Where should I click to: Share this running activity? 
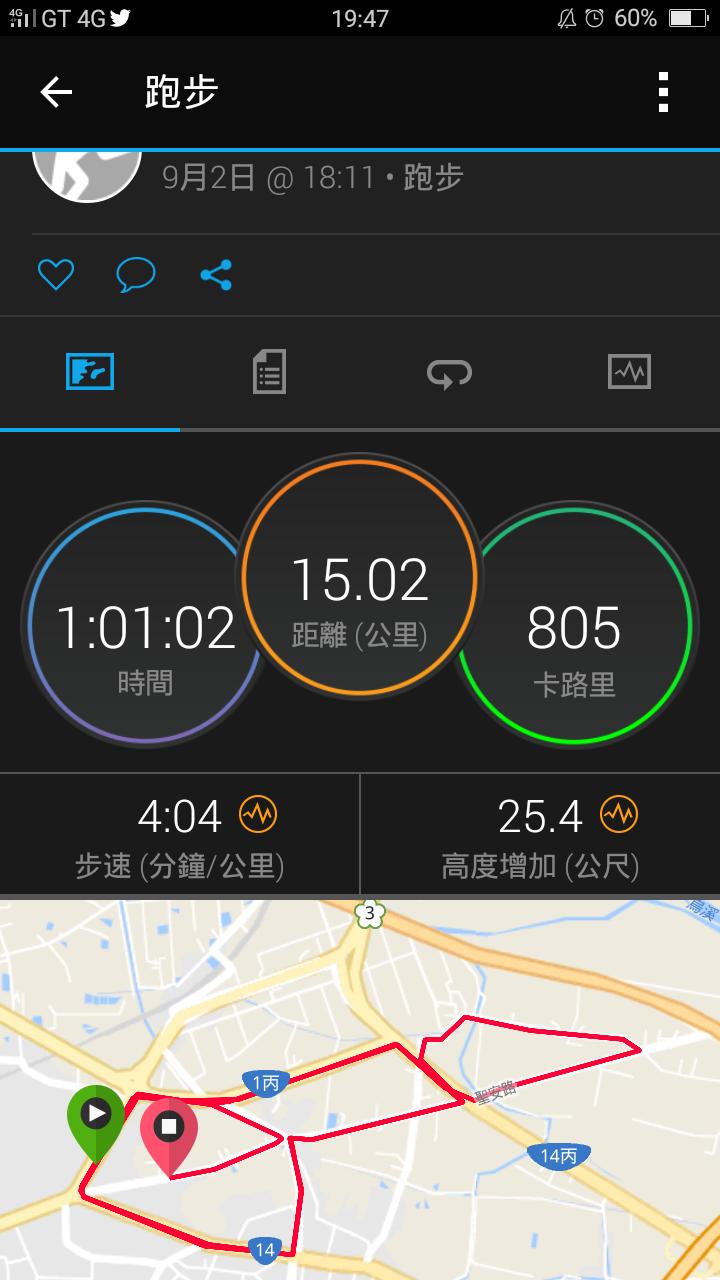[x=216, y=274]
